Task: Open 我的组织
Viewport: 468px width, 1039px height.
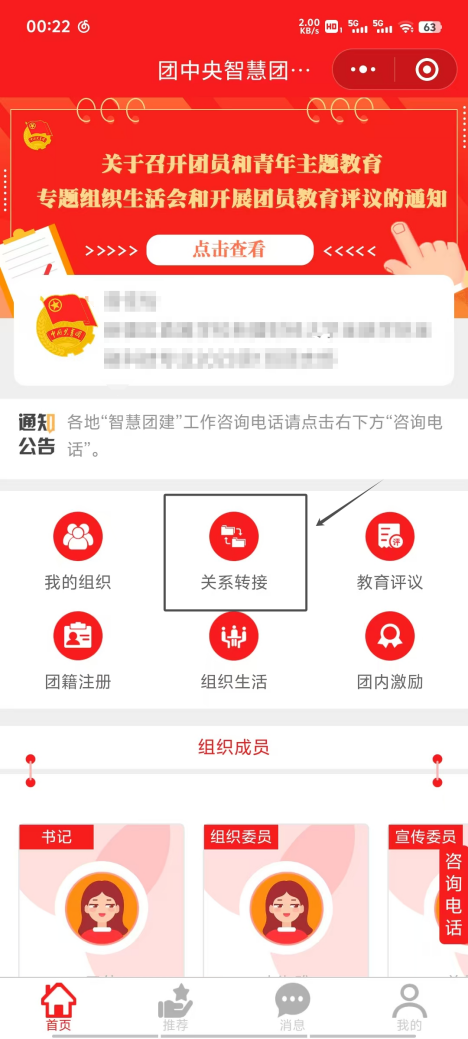Action: click(x=78, y=552)
